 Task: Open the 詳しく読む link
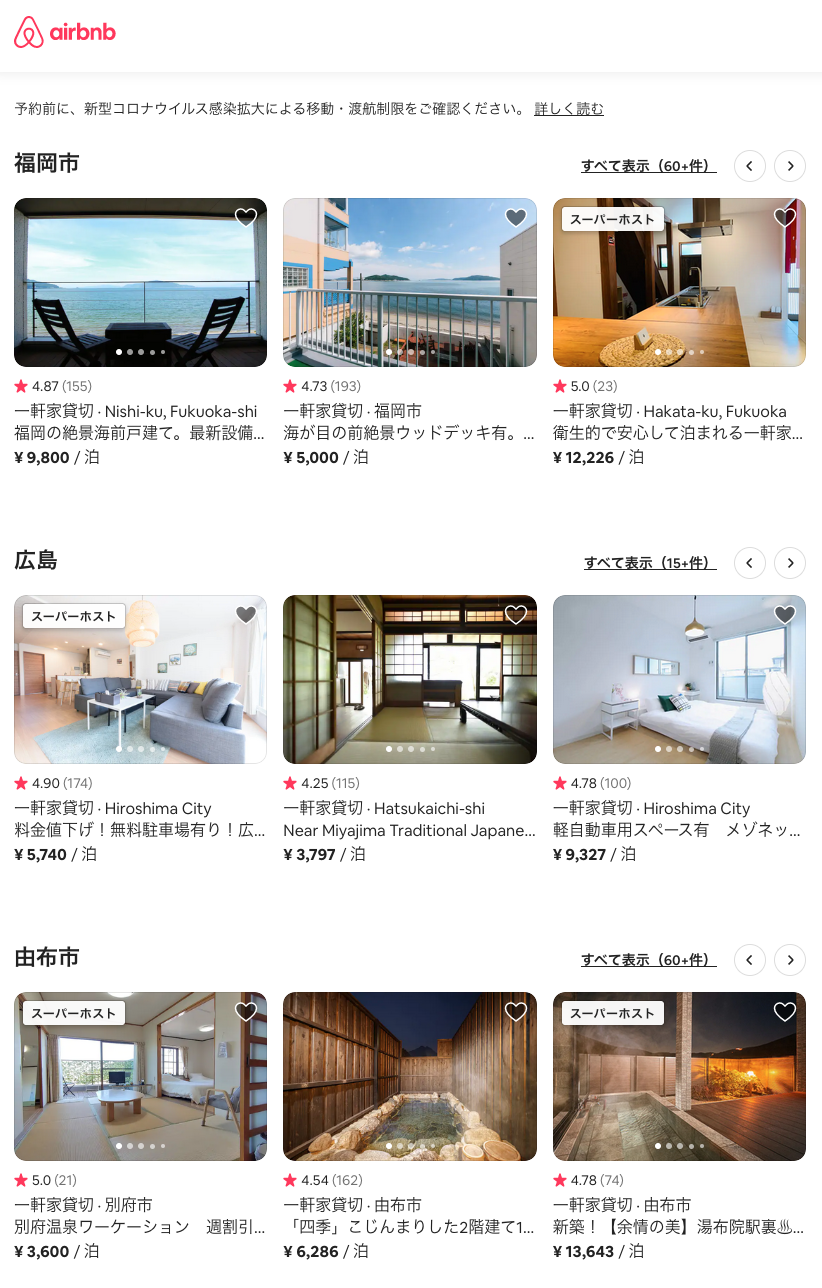tap(569, 109)
